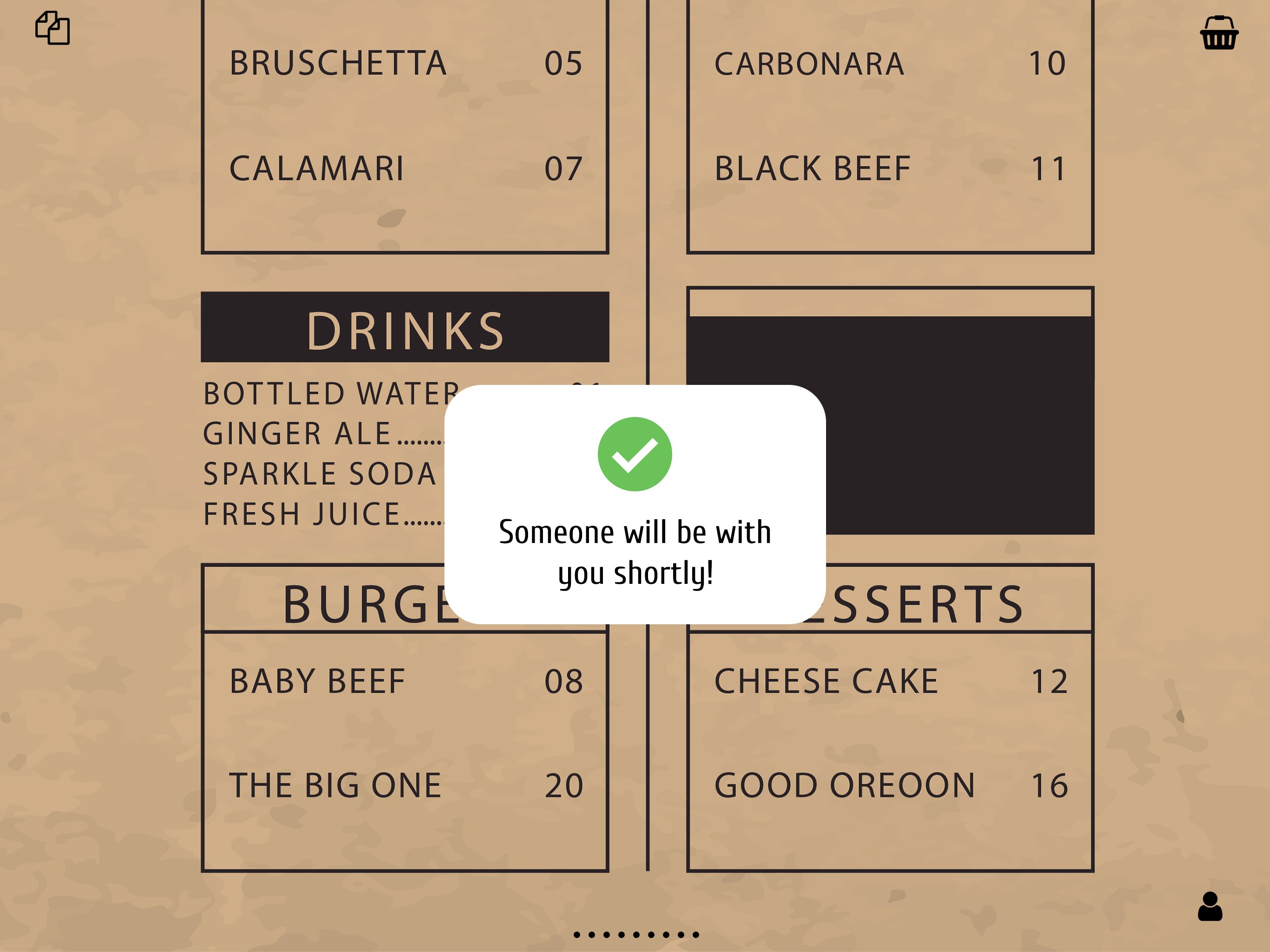Viewport: 1270px width, 952px height.
Task: Call a waiter with the person icon
Action: [x=1210, y=906]
